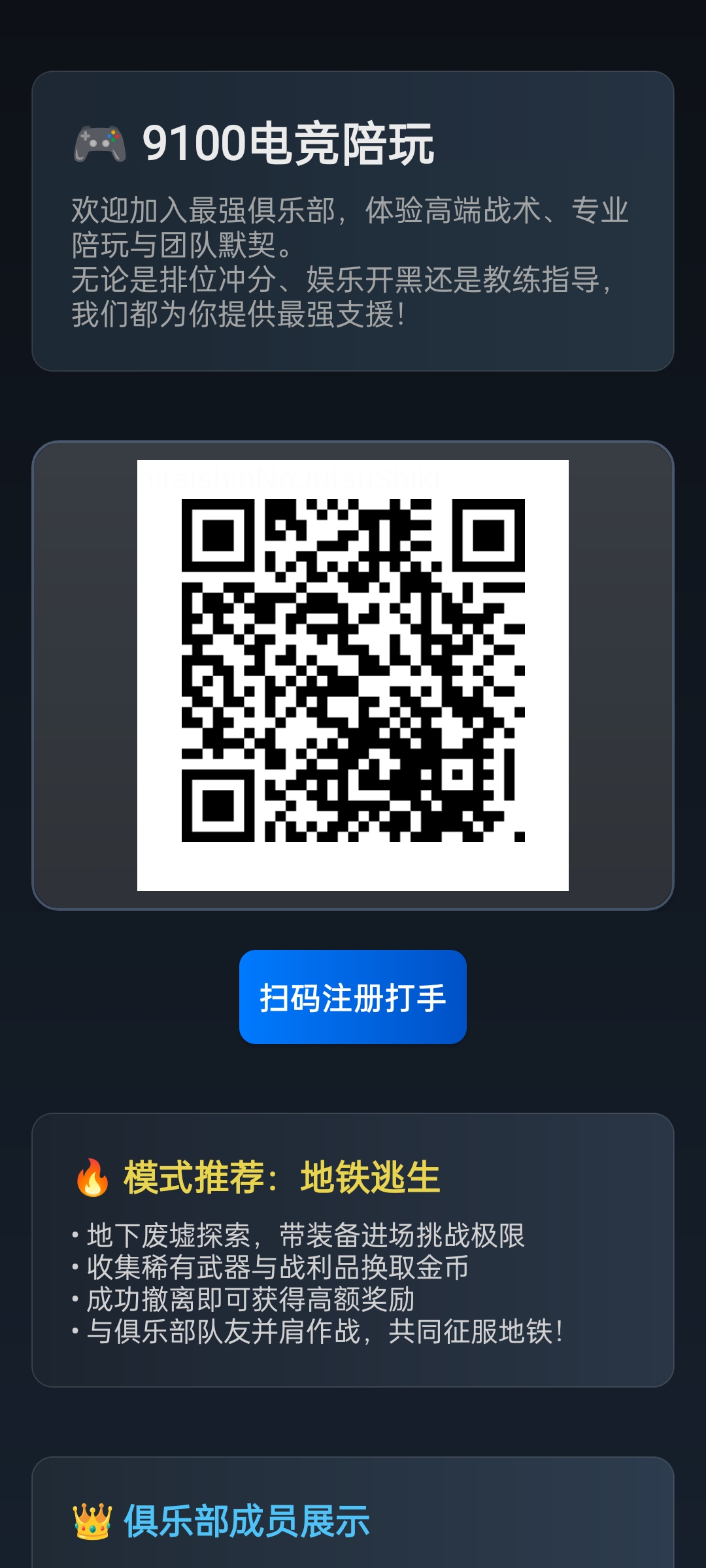Tap the 扫码注册打手 button
Image resolution: width=706 pixels, height=1568 pixels.
click(352, 997)
